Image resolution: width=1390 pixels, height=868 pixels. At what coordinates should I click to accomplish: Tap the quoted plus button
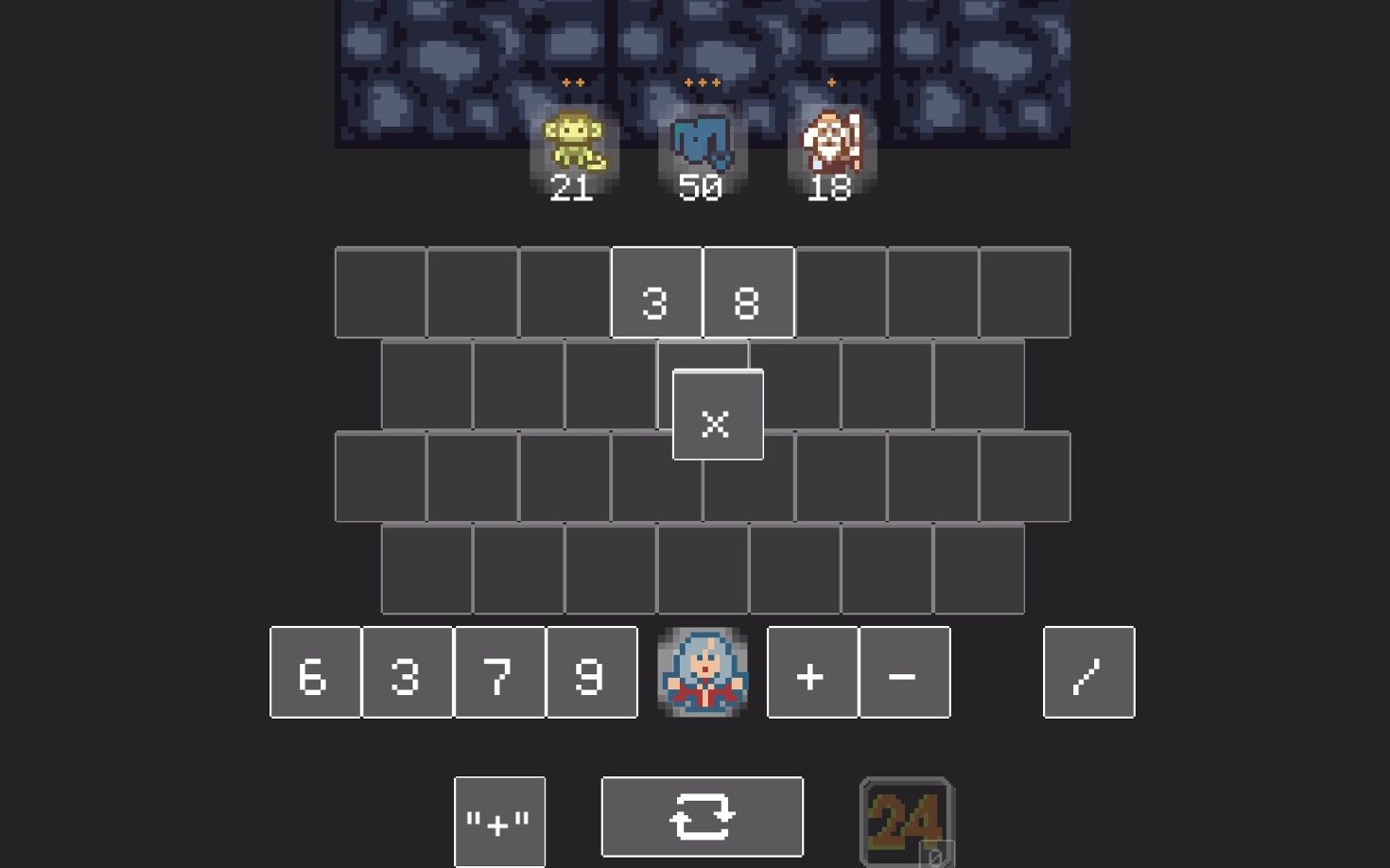(x=499, y=822)
